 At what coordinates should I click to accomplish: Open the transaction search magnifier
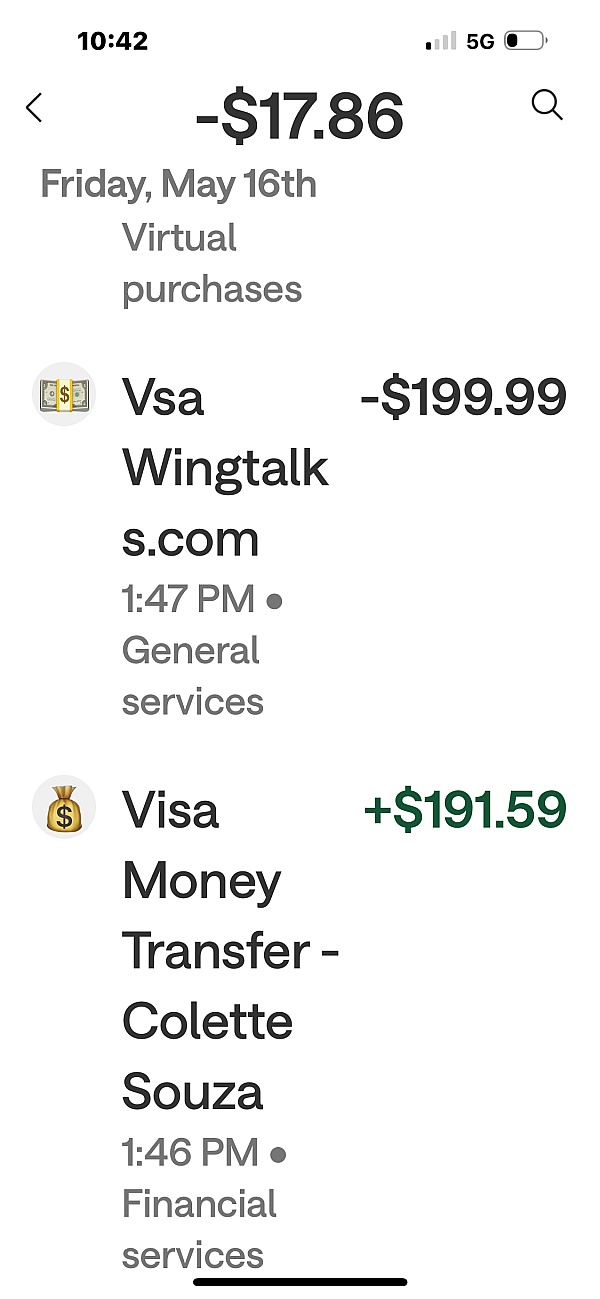tap(547, 105)
